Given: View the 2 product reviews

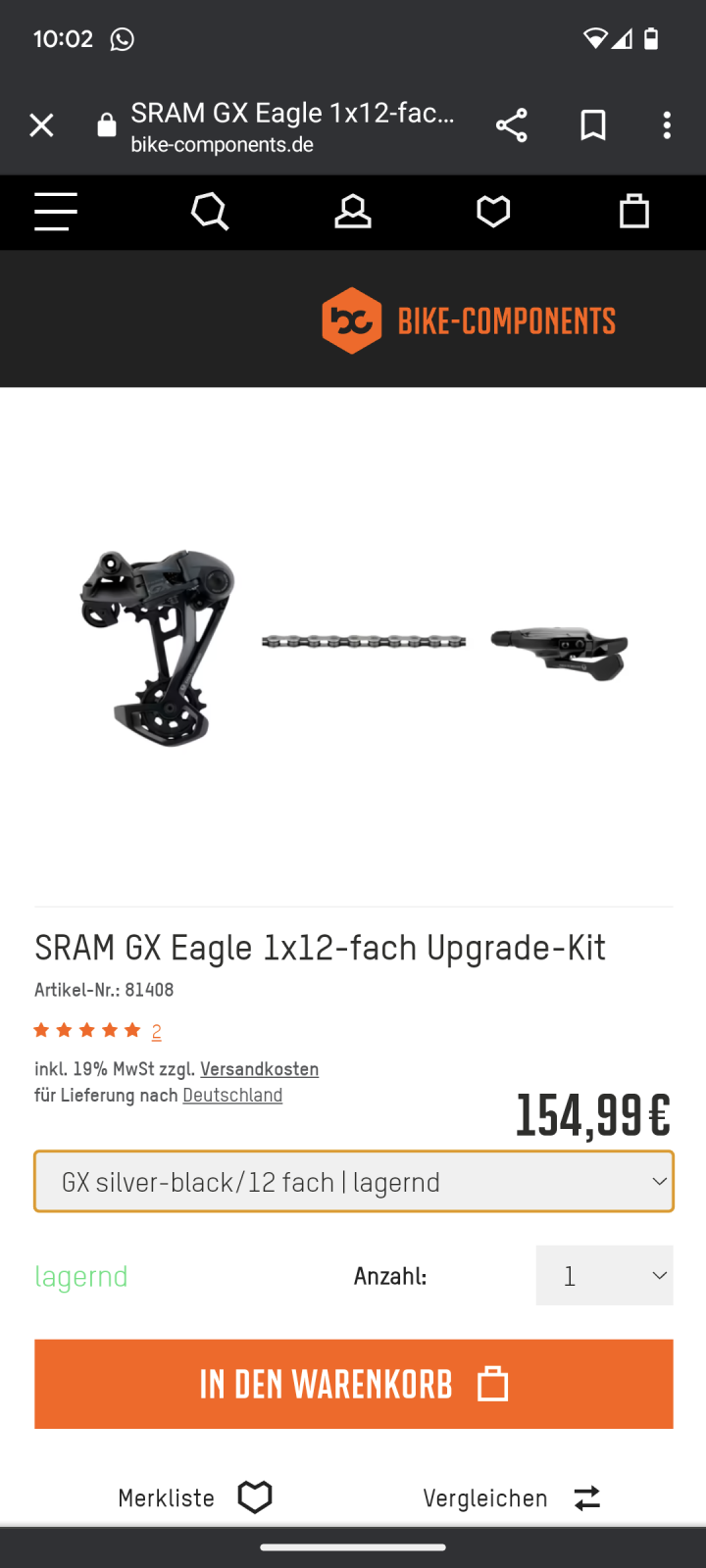Looking at the screenshot, I should (156, 1031).
